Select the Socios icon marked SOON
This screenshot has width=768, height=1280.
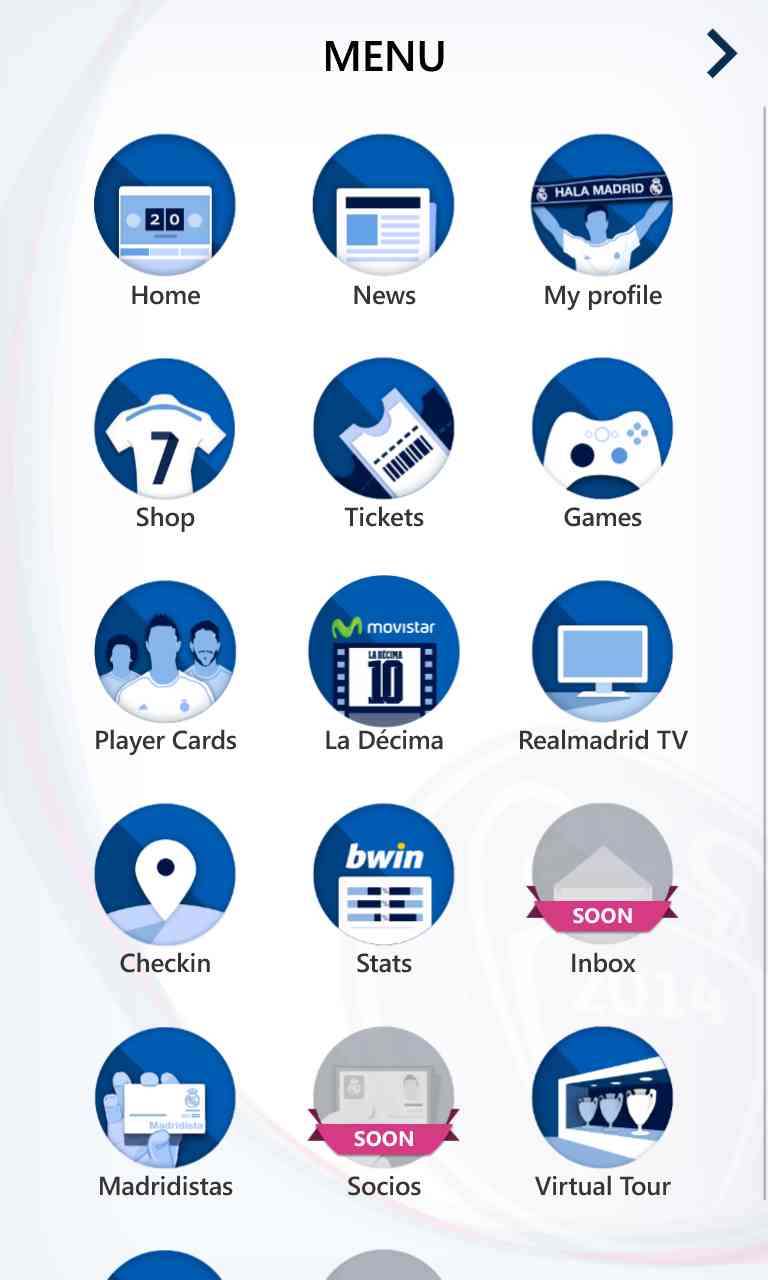pyautogui.click(x=384, y=1096)
